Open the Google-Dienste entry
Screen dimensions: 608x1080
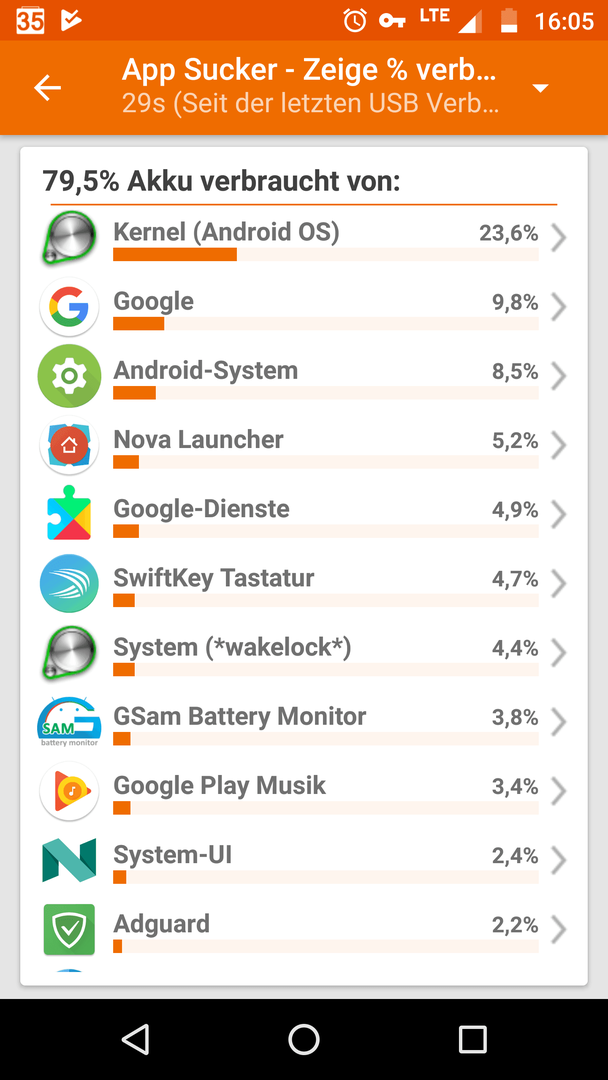click(304, 515)
